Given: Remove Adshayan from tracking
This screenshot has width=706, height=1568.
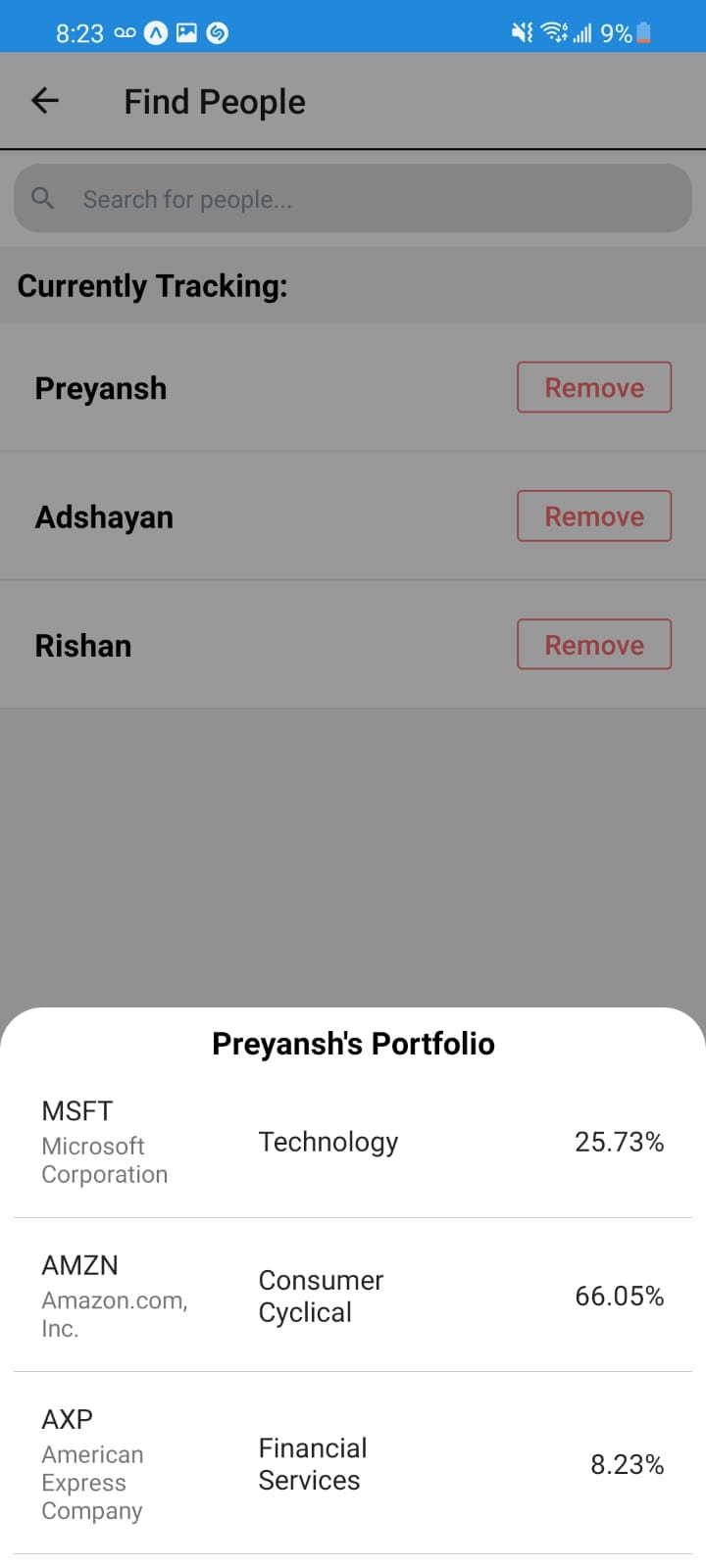Looking at the screenshot, I should tap(593, 516).
